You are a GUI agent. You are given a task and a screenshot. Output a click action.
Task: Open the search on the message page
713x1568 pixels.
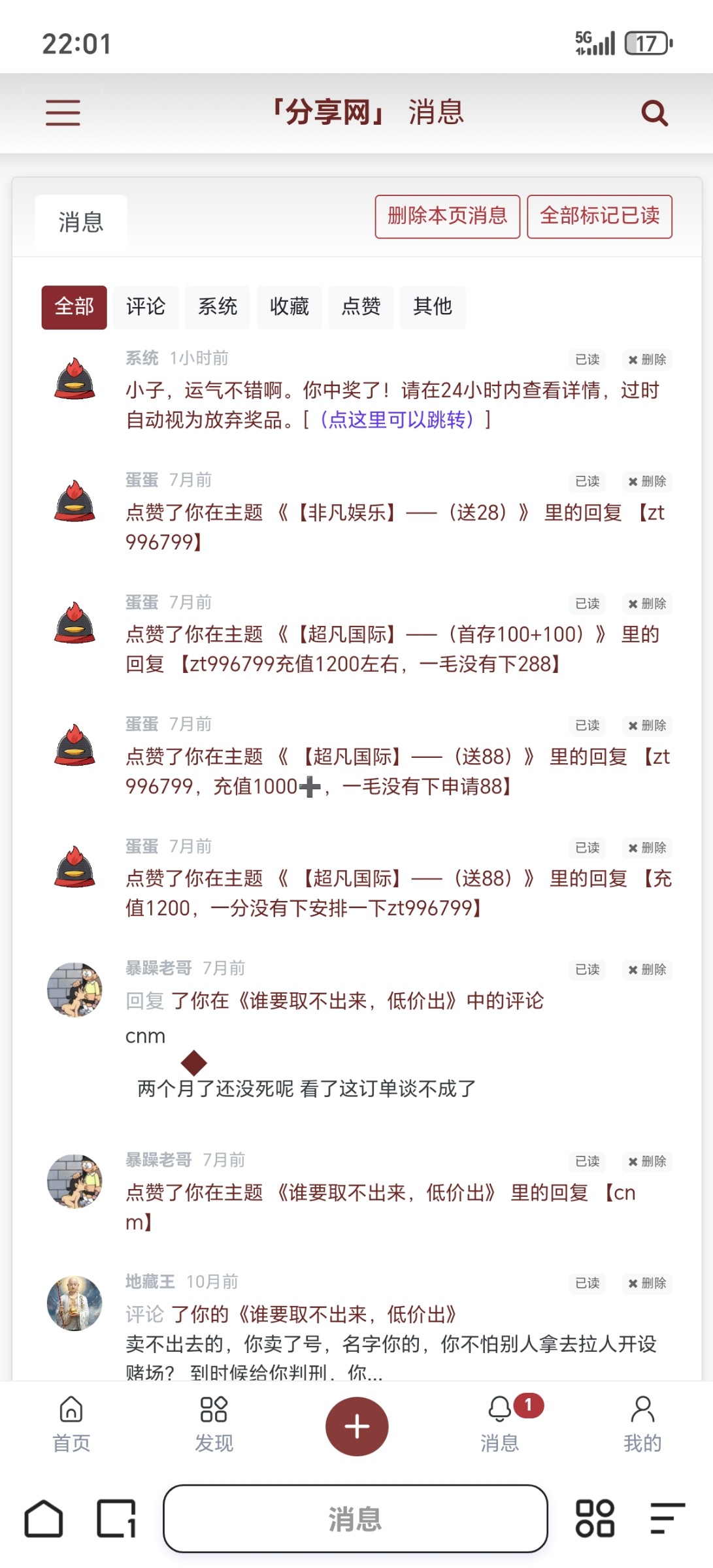coord(655,112)
